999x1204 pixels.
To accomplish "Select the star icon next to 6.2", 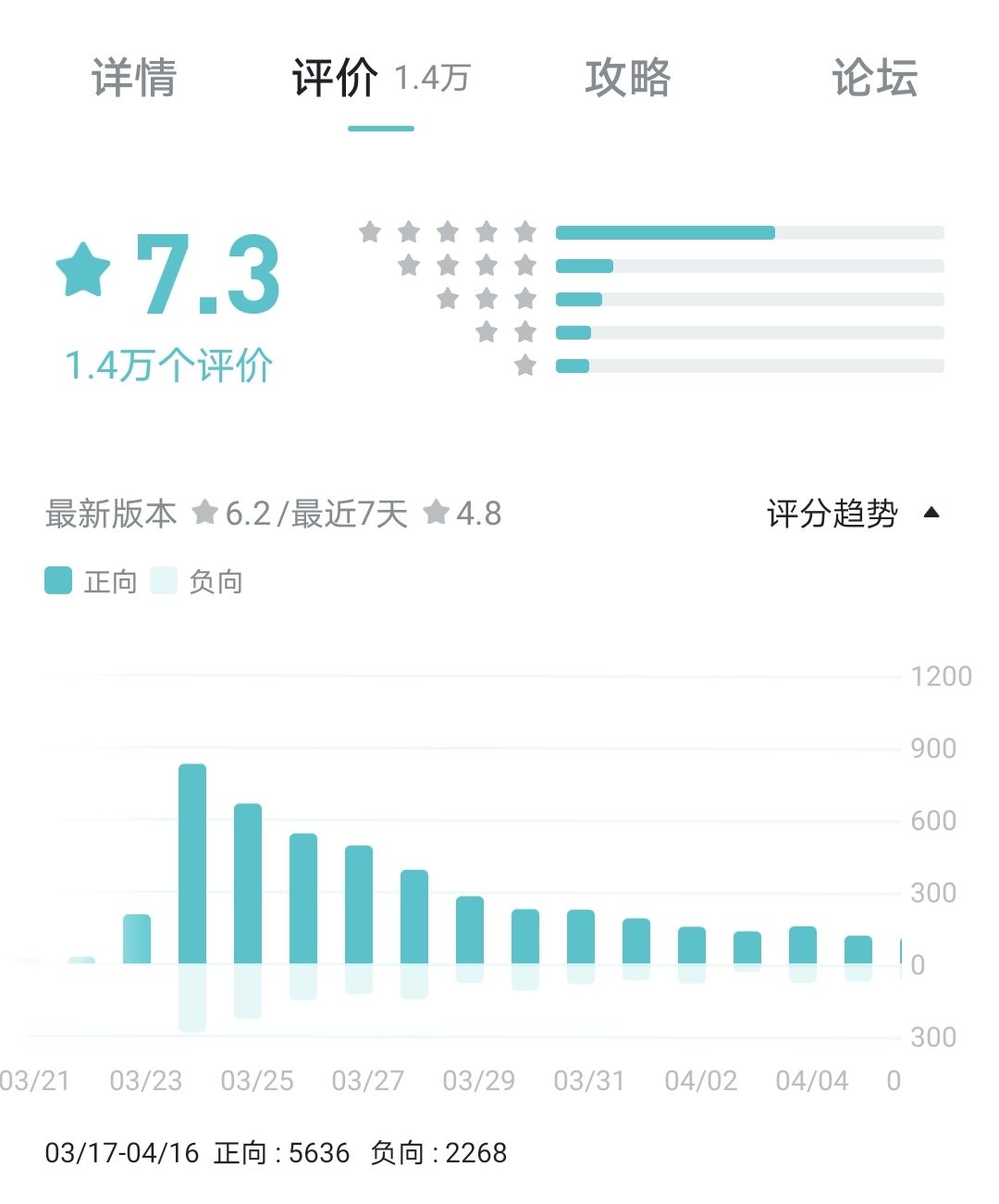I will pos(205,511).
